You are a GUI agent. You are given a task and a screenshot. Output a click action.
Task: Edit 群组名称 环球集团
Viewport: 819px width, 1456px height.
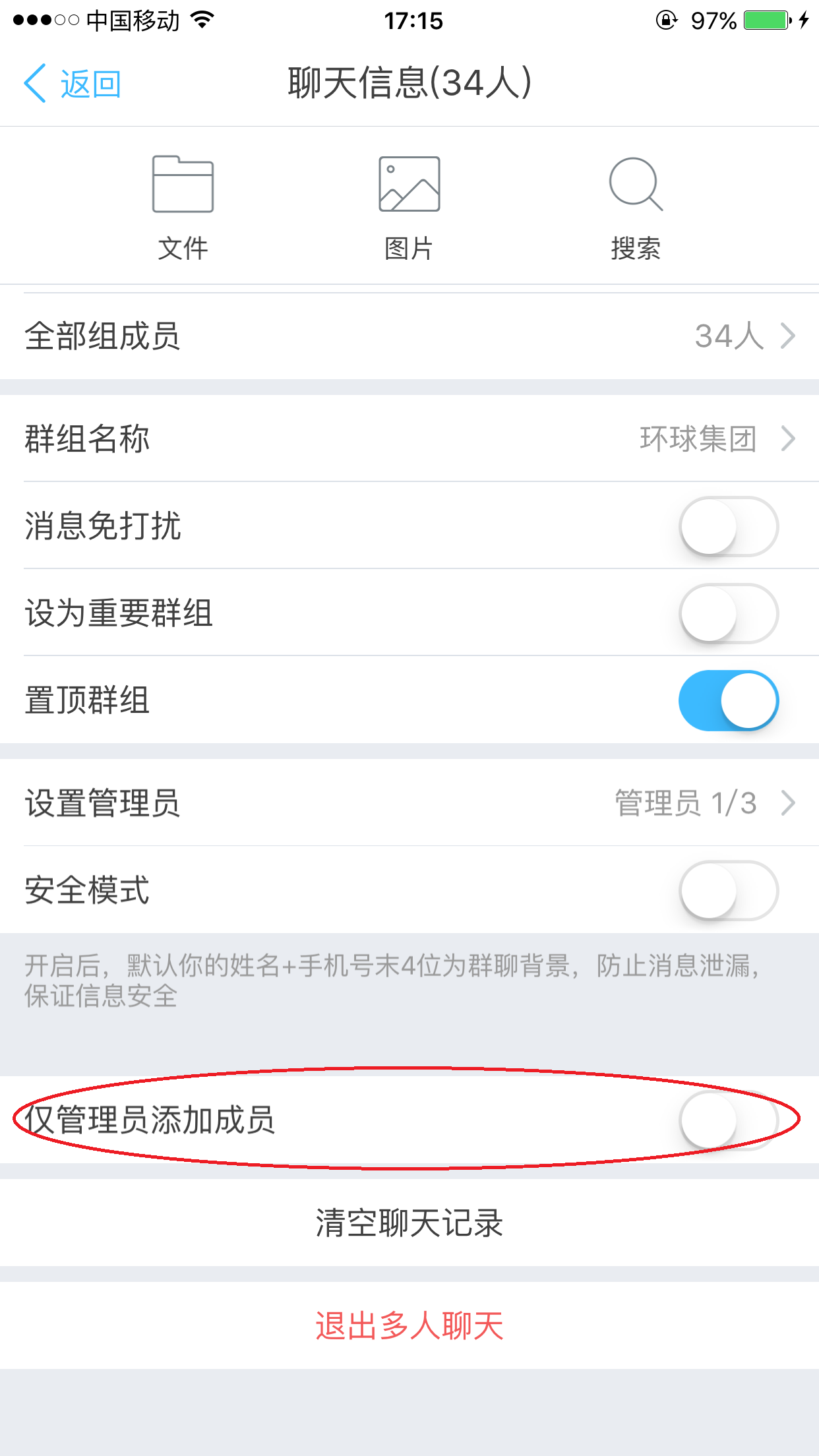tap(409, 439)
